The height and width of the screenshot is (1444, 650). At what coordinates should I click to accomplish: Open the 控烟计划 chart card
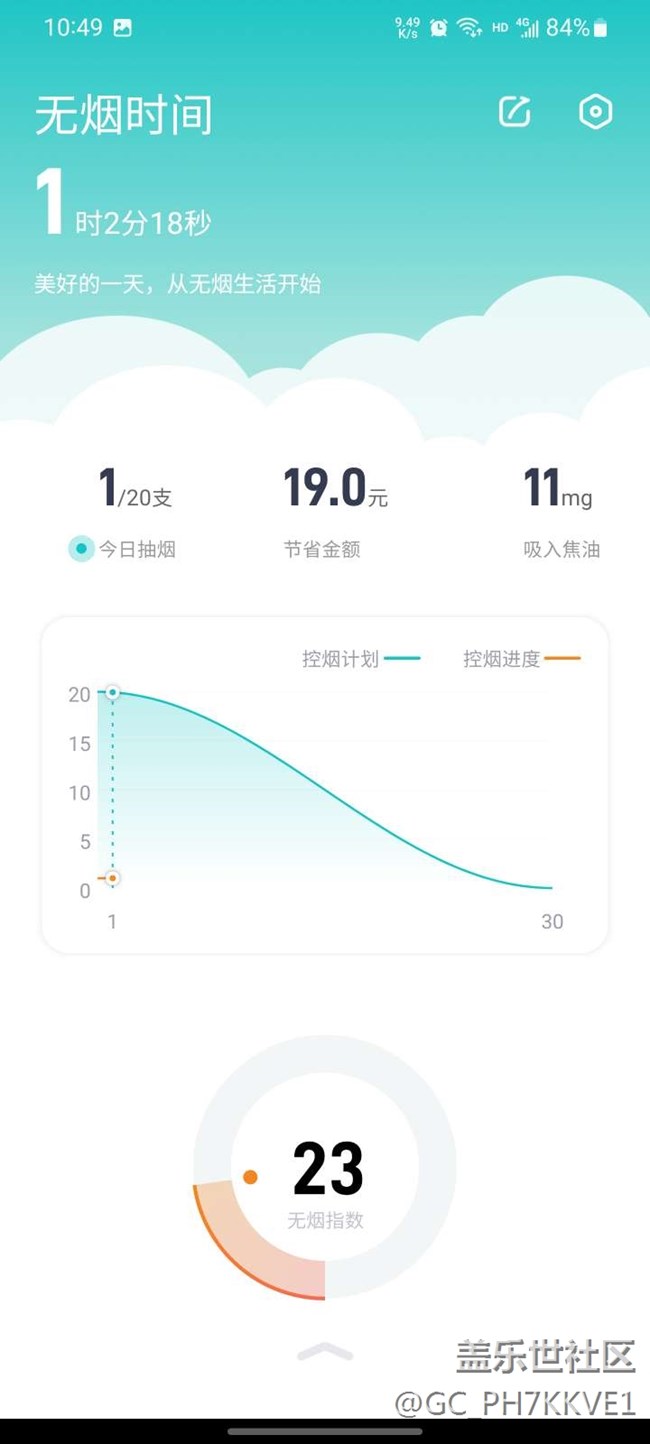point(324,785)
